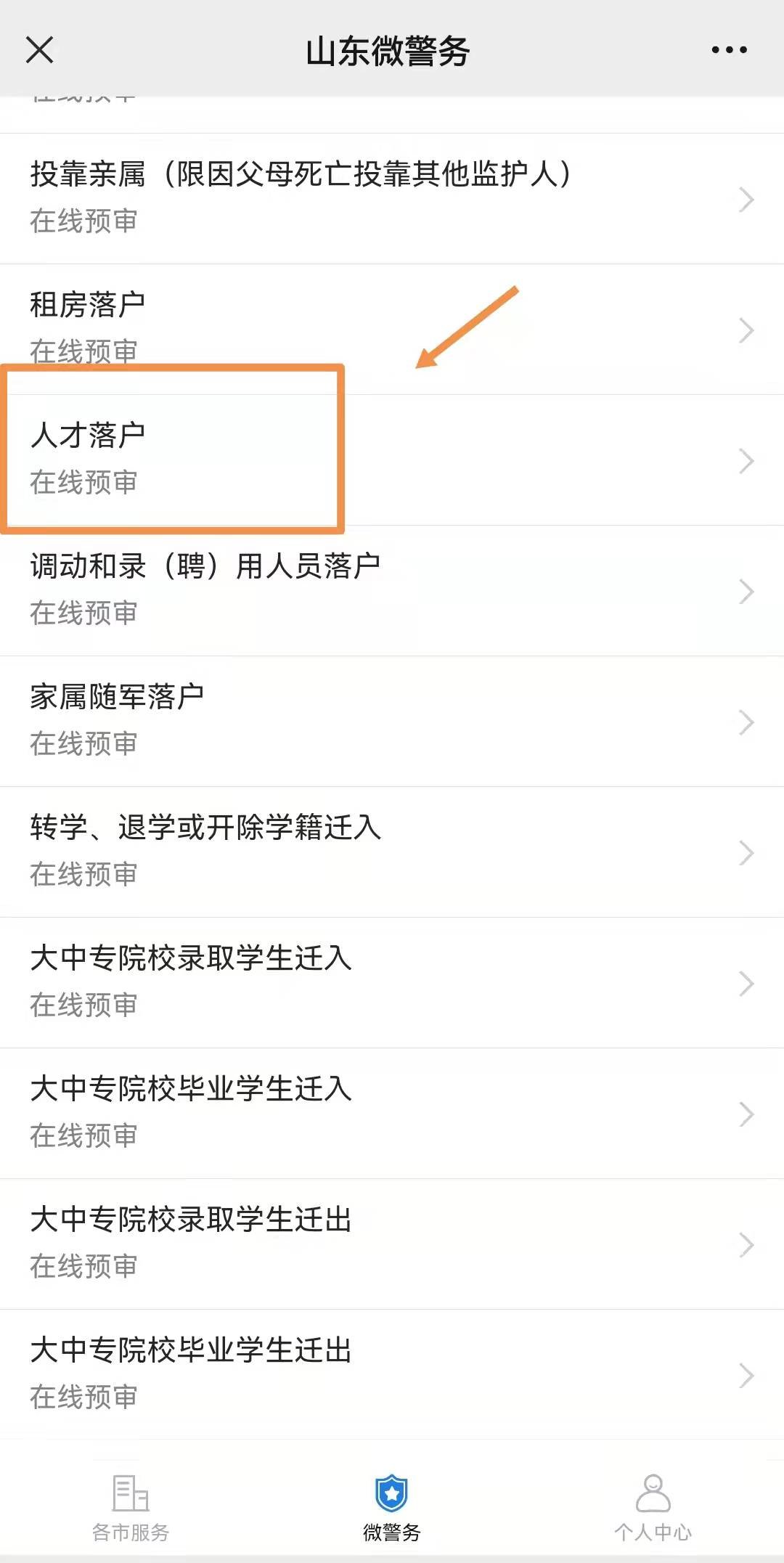Open the 人才落户 row
The width and height of the screenshot is (784, 1563).
tap(392, 459)
